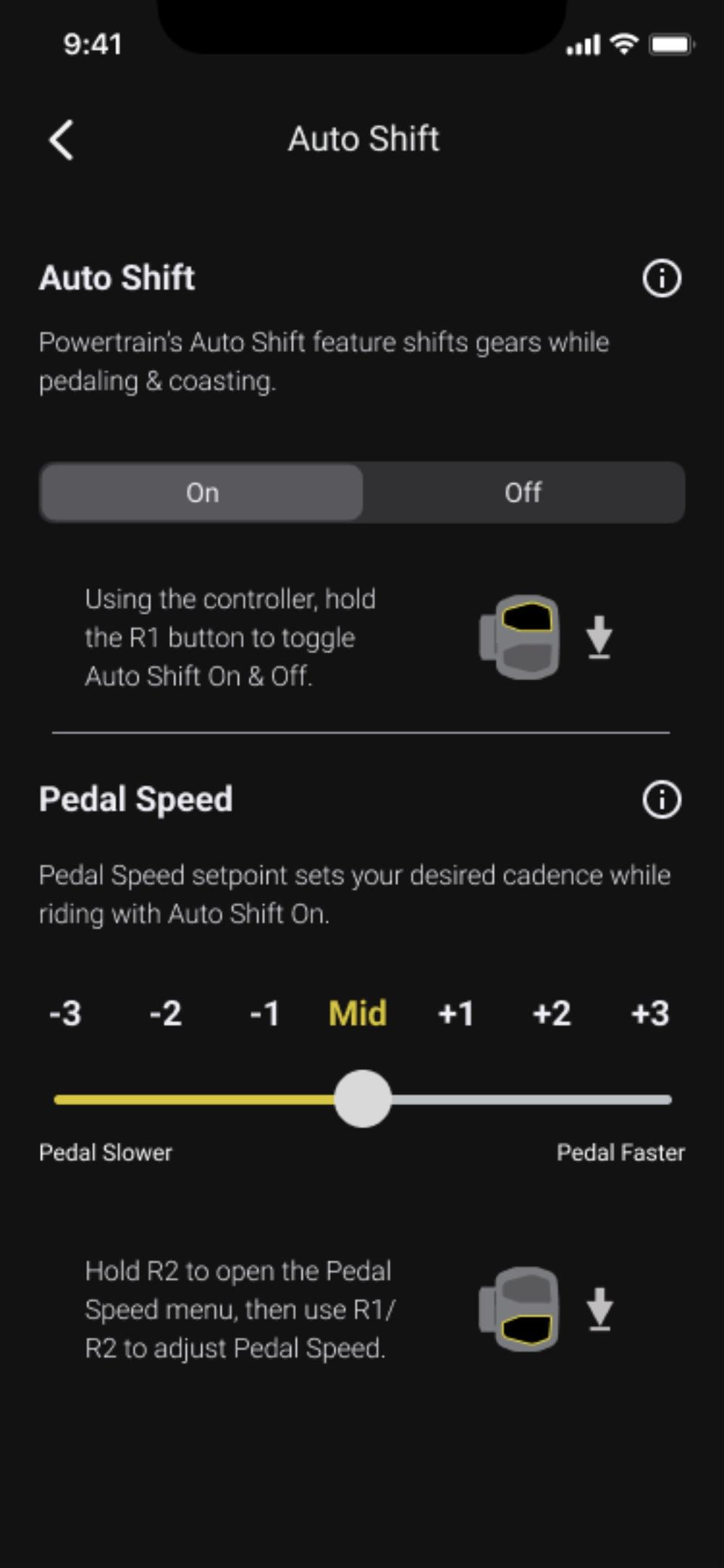
Task: Set Pedal Speed to +2
Action: (x=552, y=1013)
